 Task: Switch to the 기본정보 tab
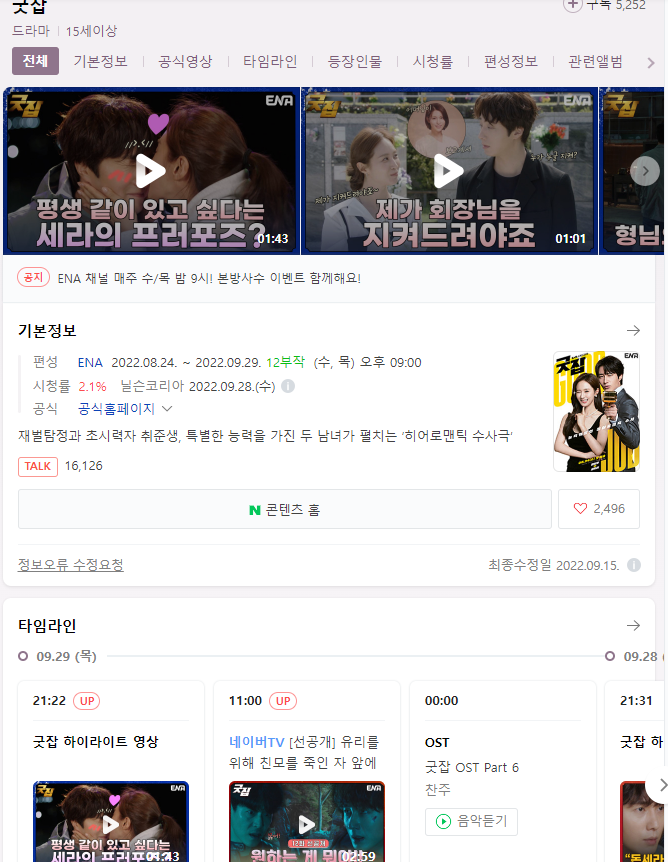pyautogui.click(x=100, y=61)
